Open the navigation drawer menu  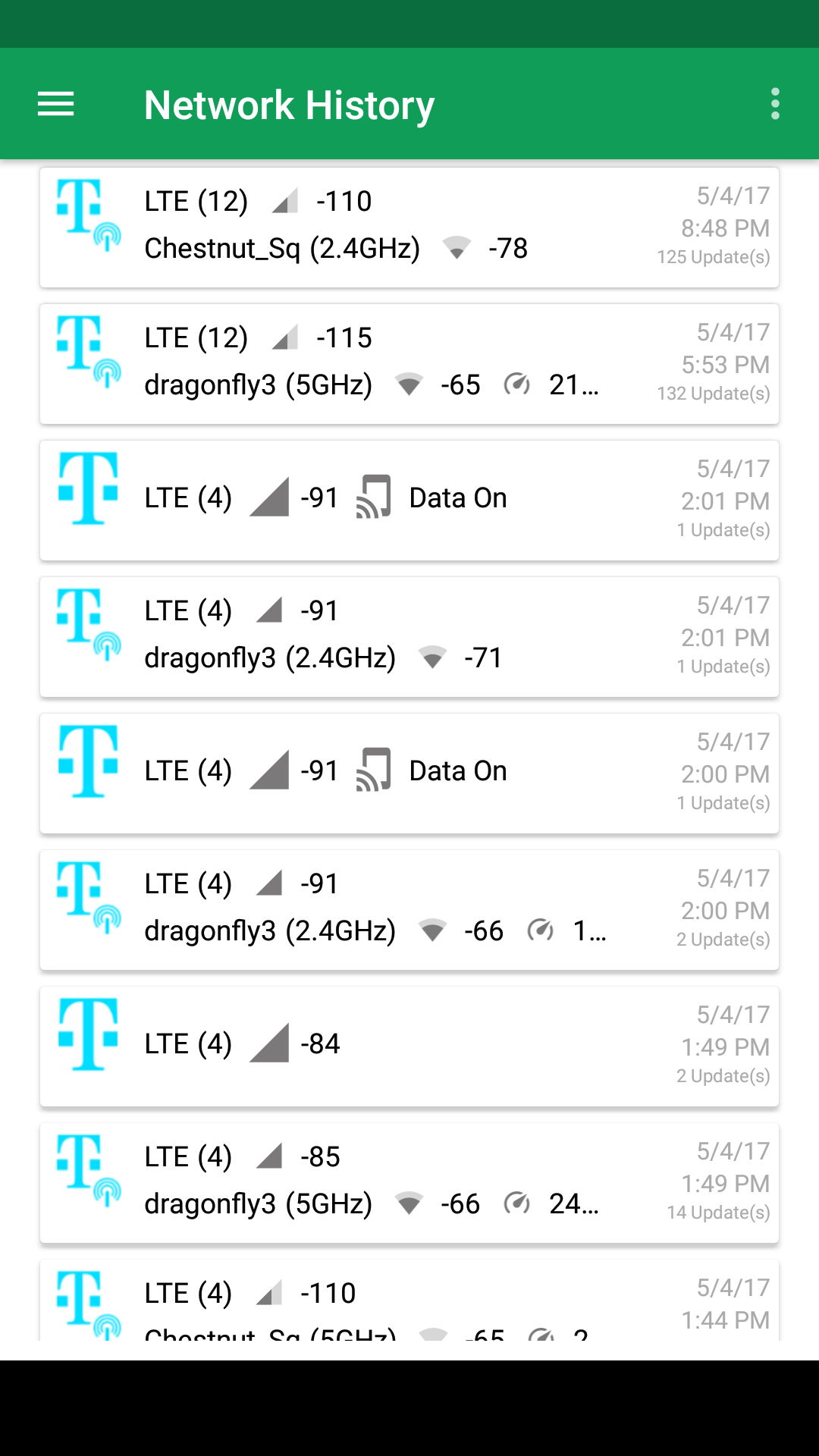[56, 104]
